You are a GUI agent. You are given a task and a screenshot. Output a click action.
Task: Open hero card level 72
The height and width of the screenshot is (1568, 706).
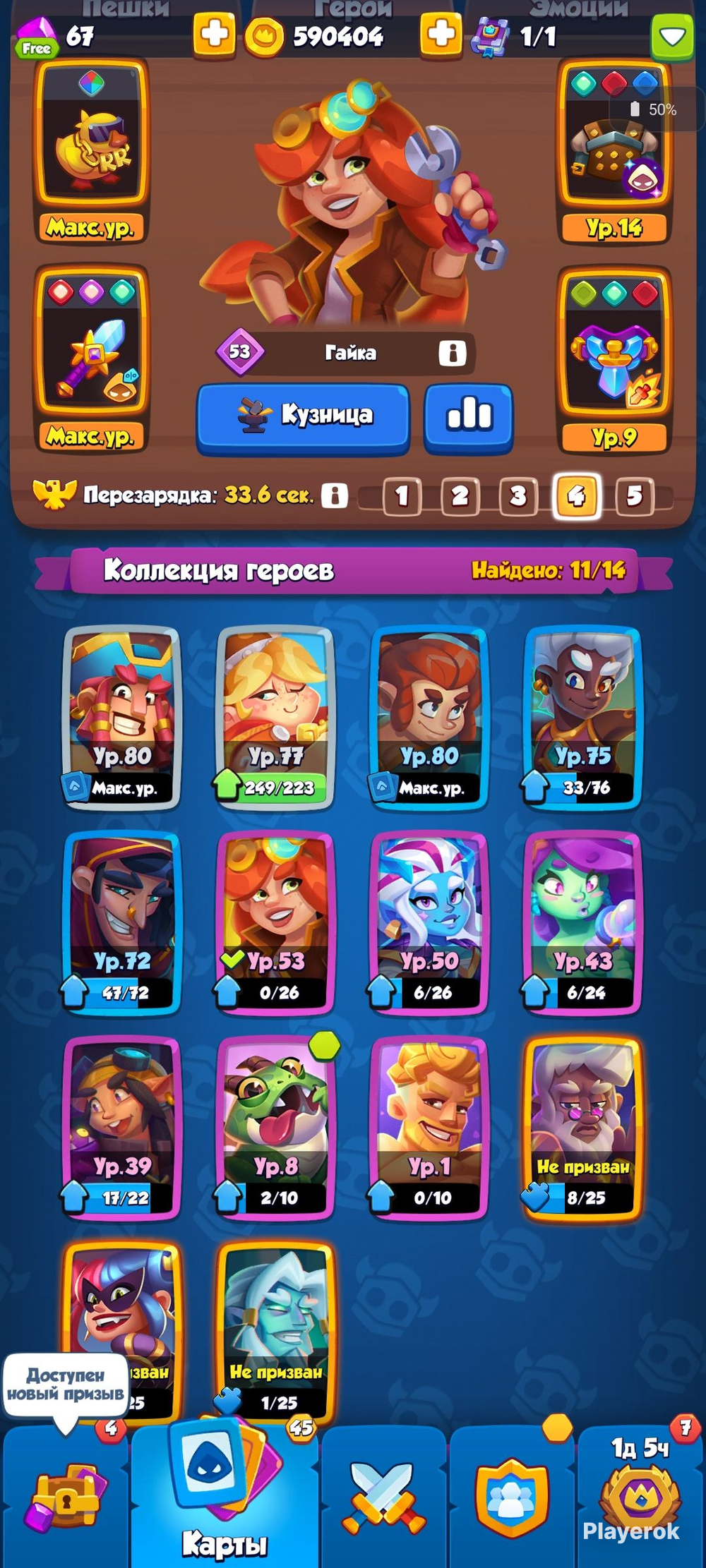(x=121, y=922)
